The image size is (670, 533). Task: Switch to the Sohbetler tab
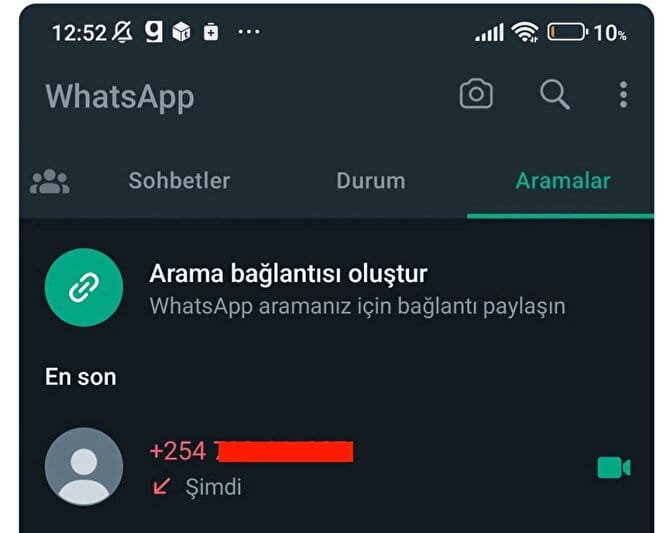tap(179, 181)
